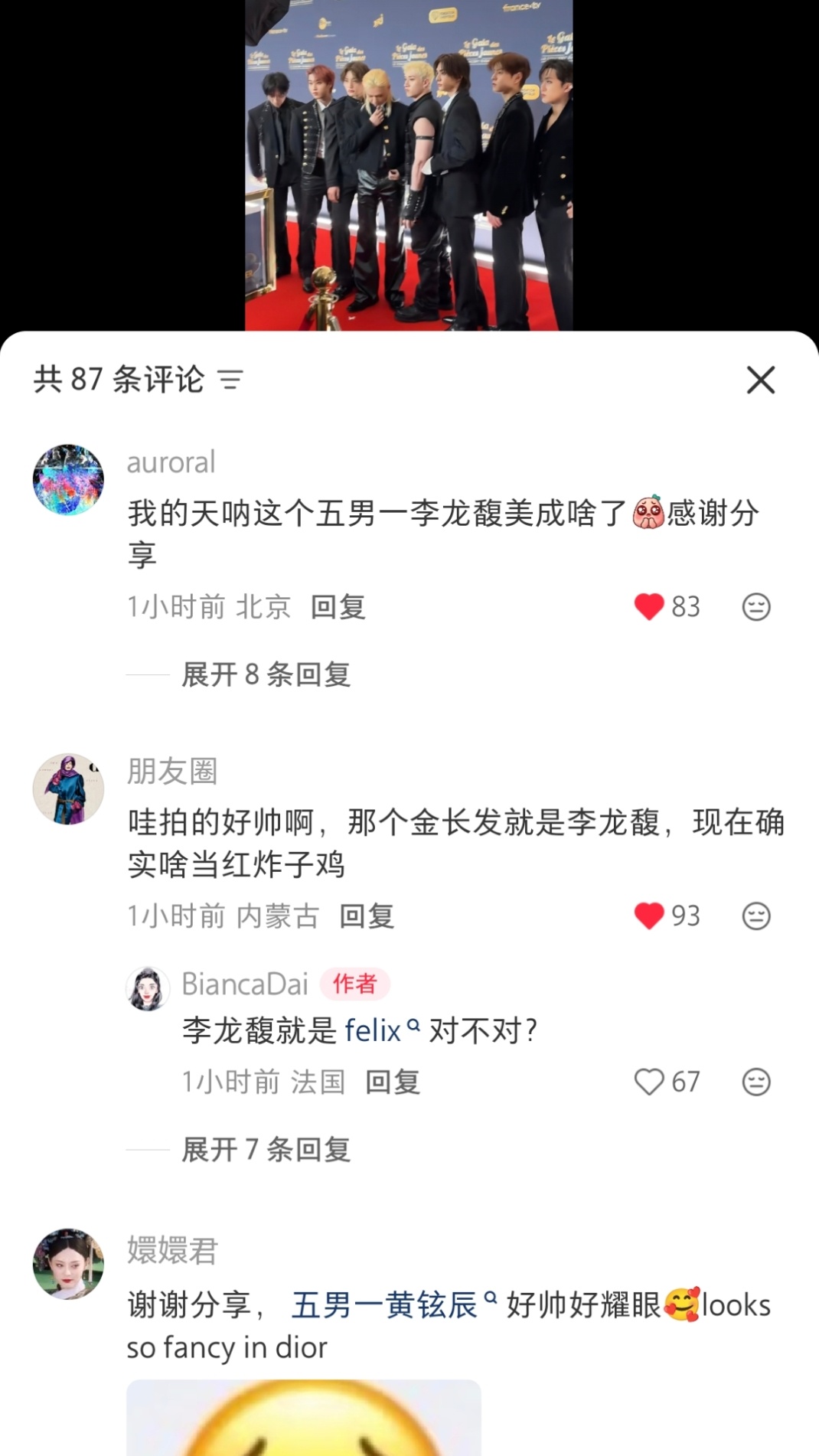This screenshot has width=819, height=1456.
Task: Open emoji reactions for auroral's comment
Action: point(758,607)
